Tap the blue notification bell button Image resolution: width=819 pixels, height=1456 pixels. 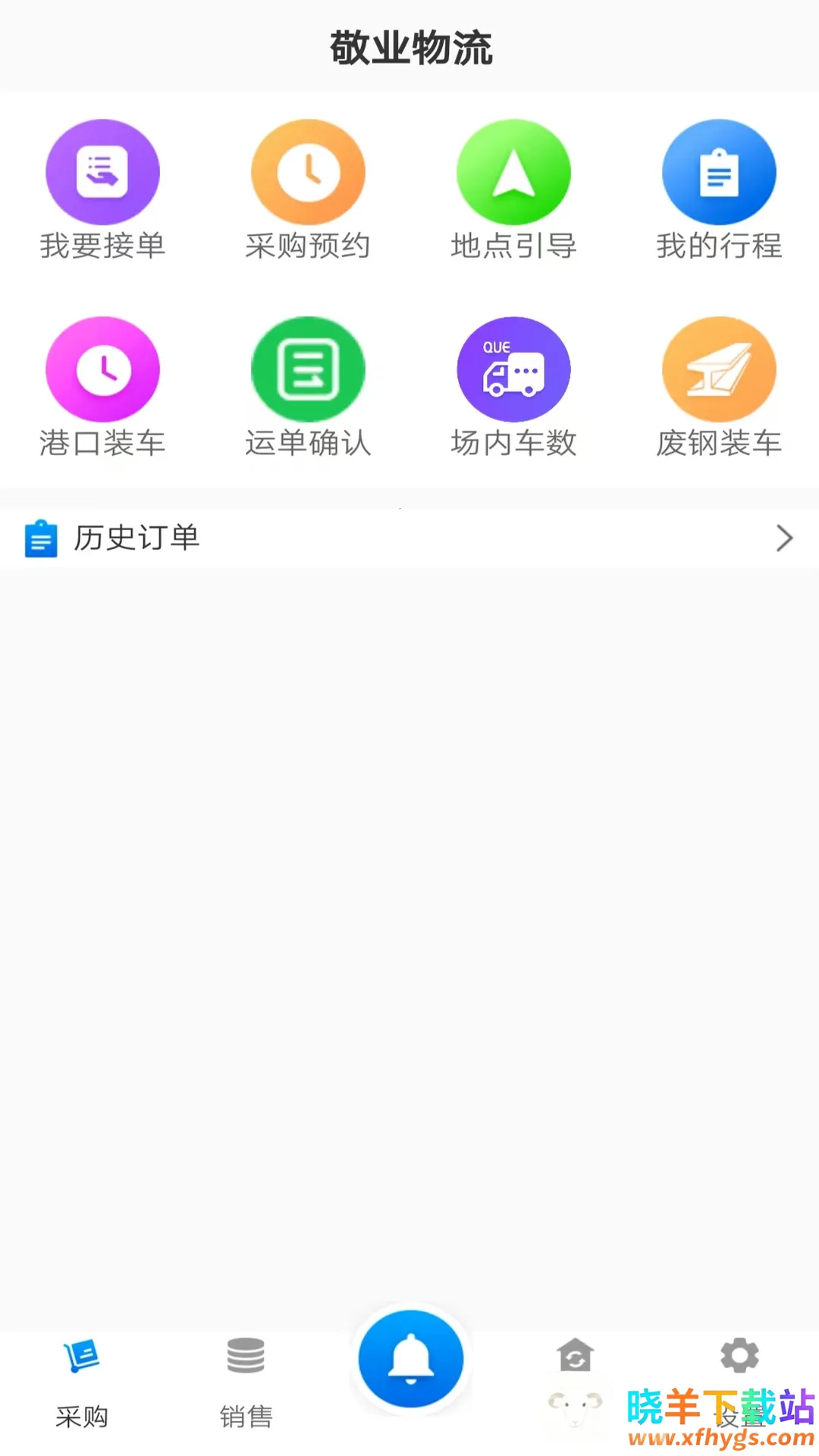[x=410, y=1359]
